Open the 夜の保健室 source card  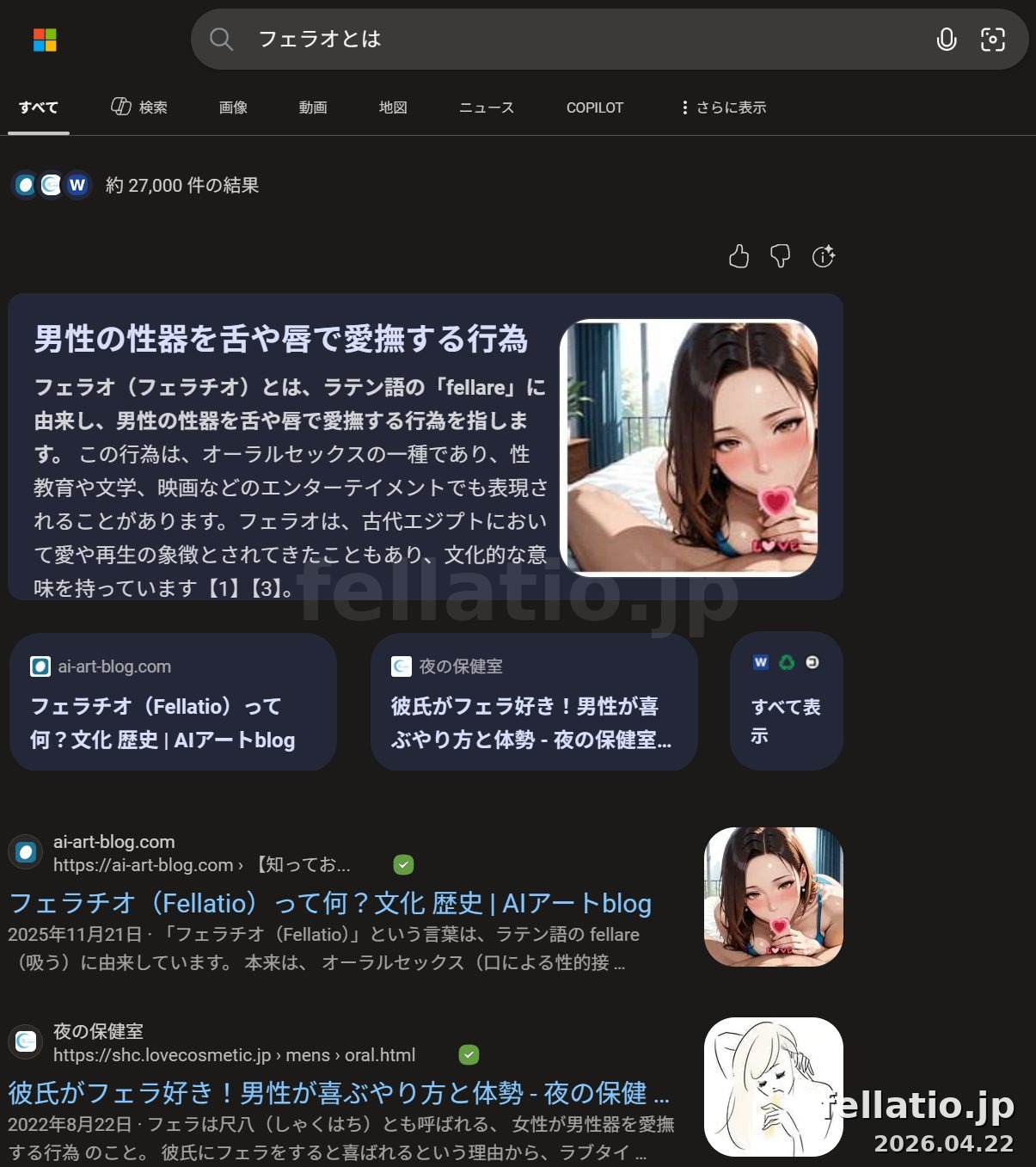533,703
